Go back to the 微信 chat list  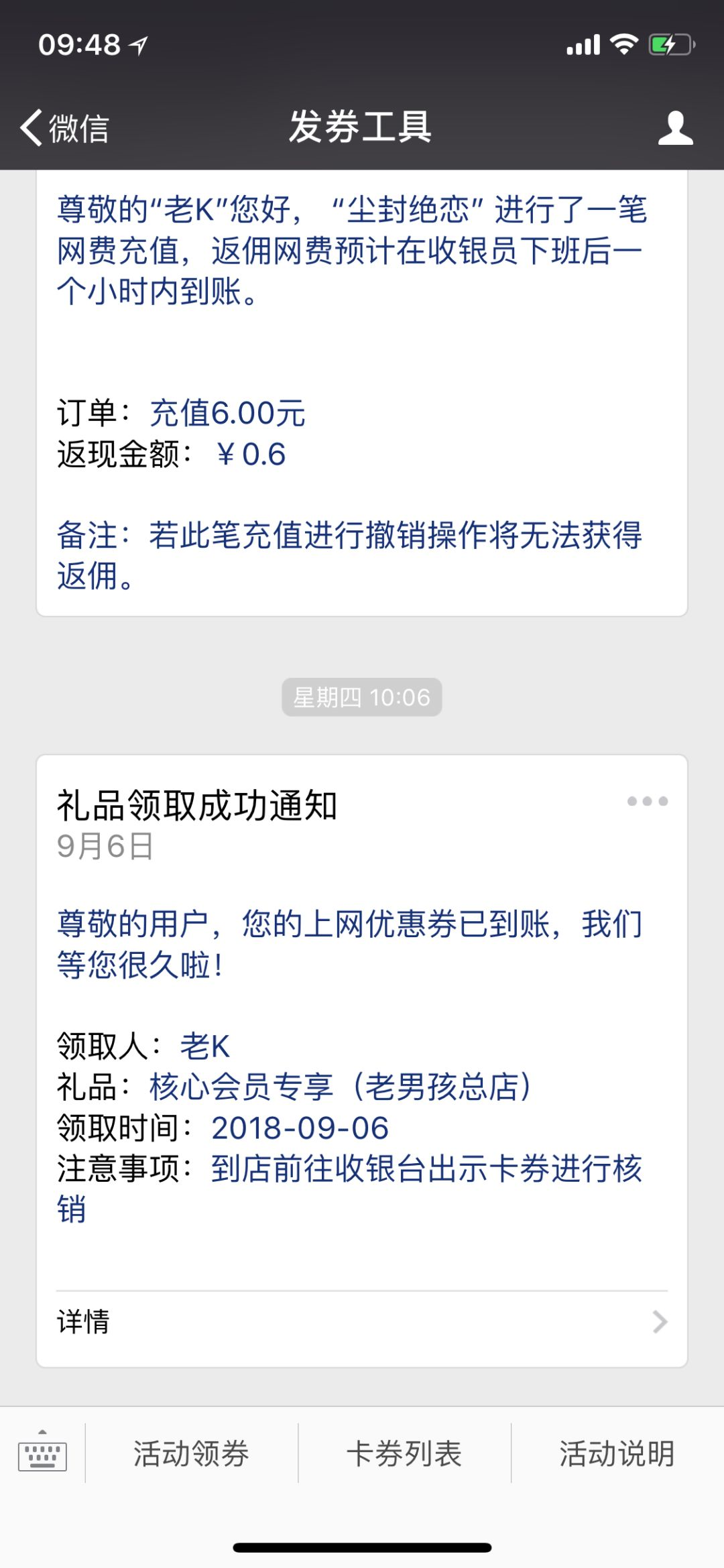tap(64, 127)
